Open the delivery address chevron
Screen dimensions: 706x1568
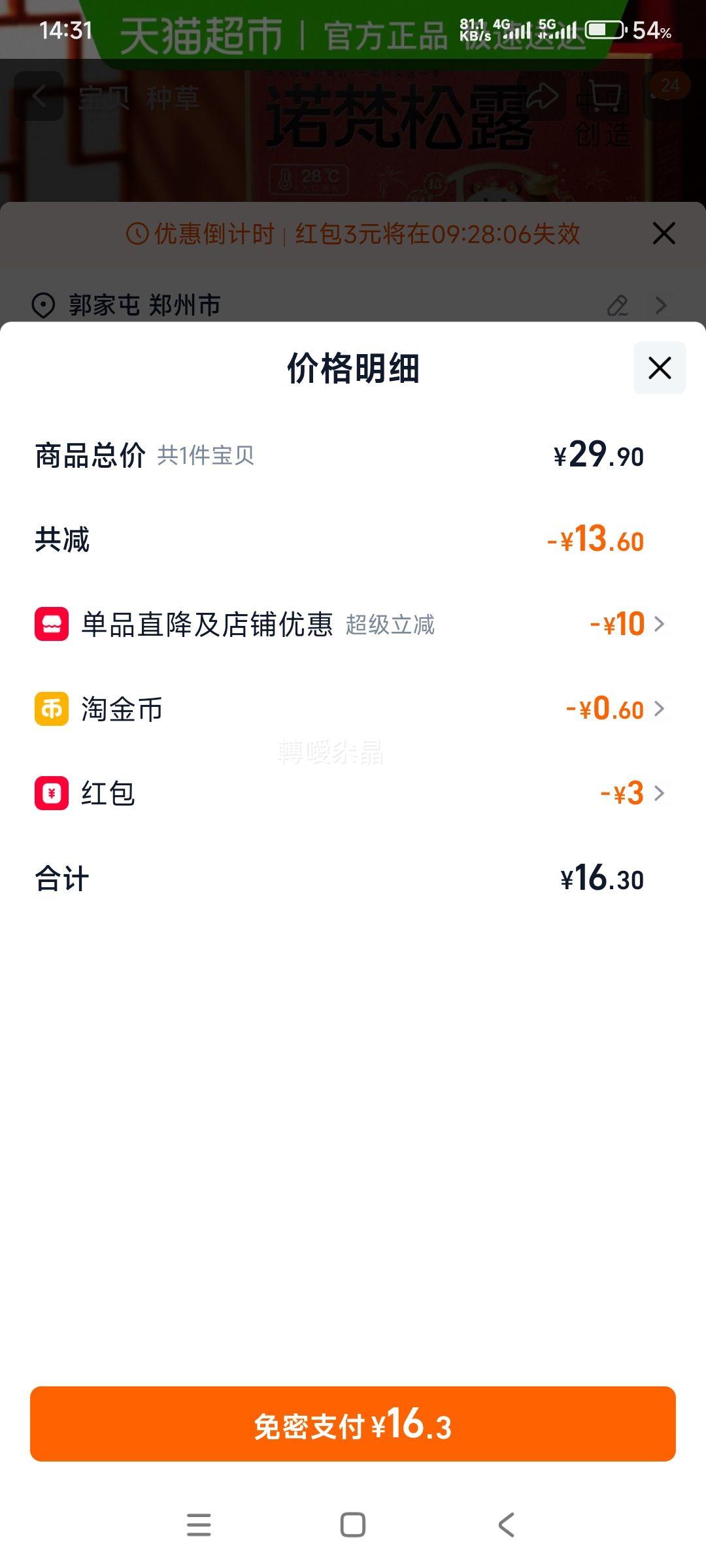coord(660,304)
